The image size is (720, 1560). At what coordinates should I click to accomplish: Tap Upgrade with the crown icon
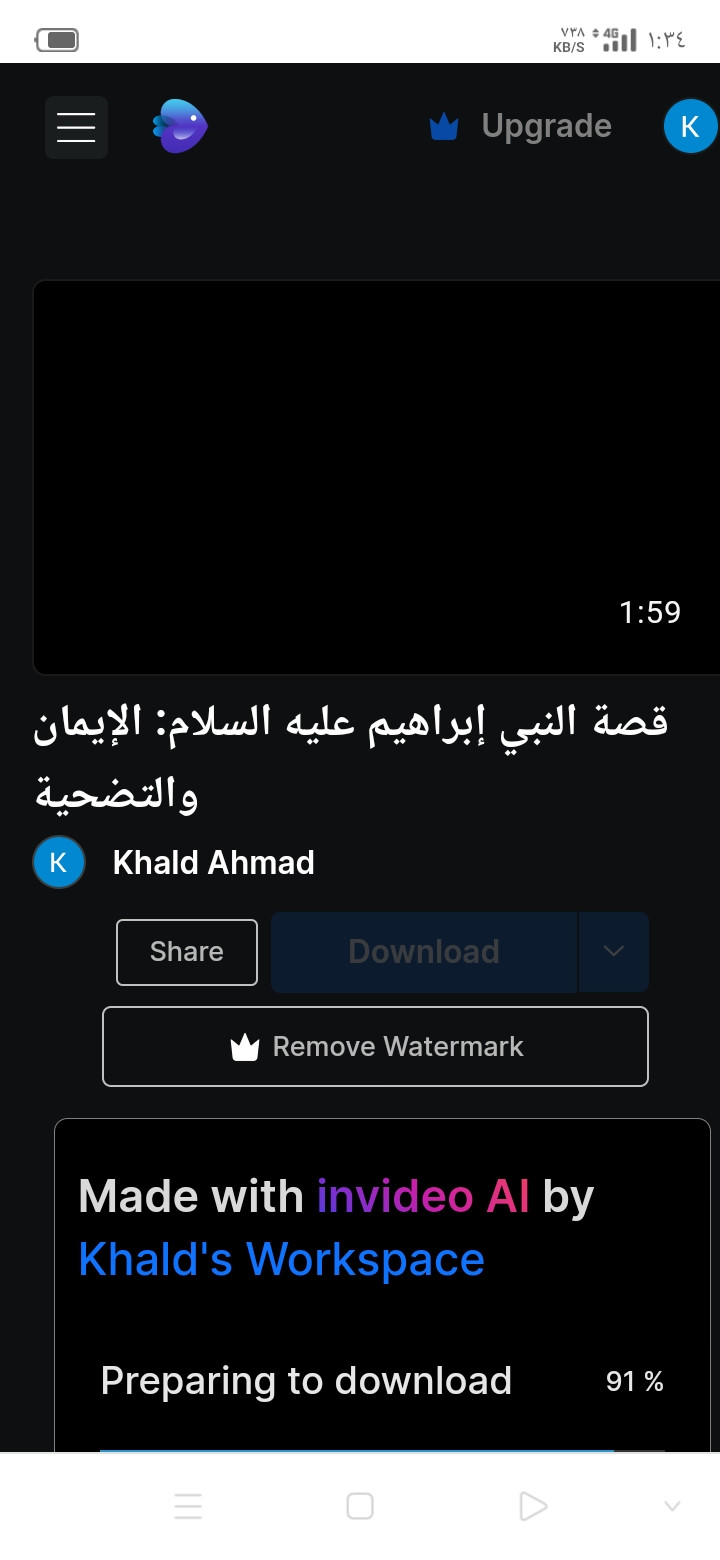tap(521, 126)
